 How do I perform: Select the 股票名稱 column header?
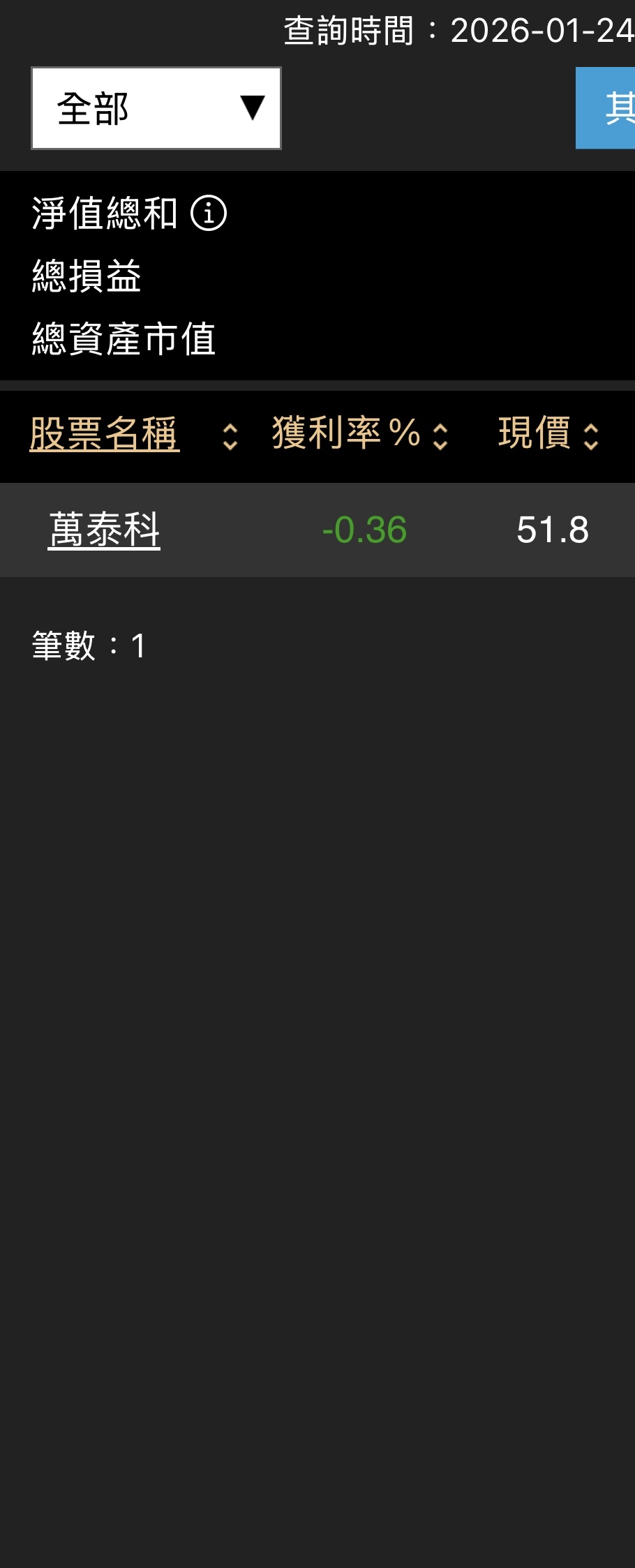[103, 433]
